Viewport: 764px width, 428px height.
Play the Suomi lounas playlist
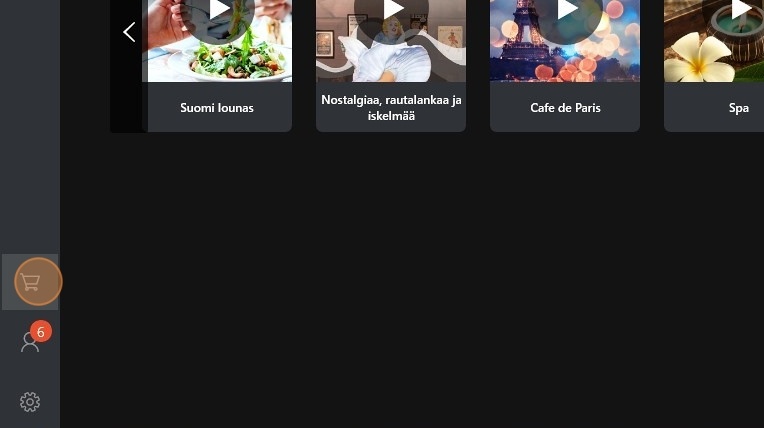click(x=220, y=12)
